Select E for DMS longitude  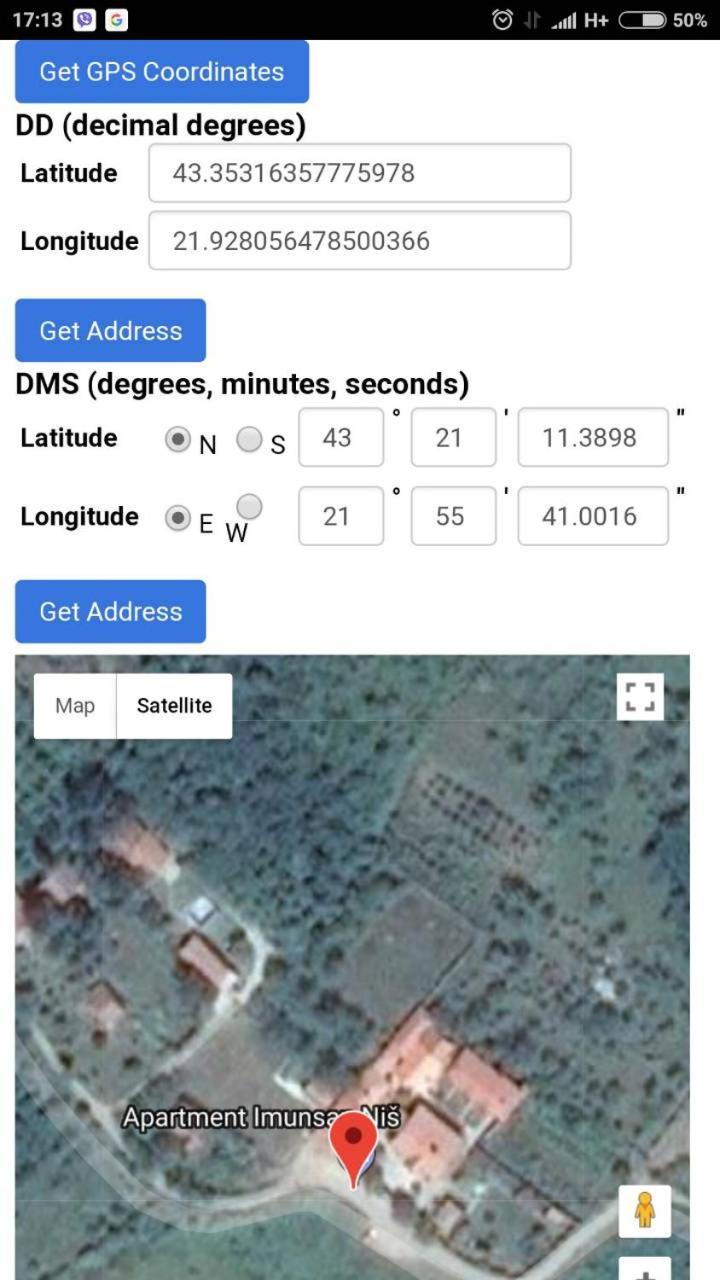(178, 518)
